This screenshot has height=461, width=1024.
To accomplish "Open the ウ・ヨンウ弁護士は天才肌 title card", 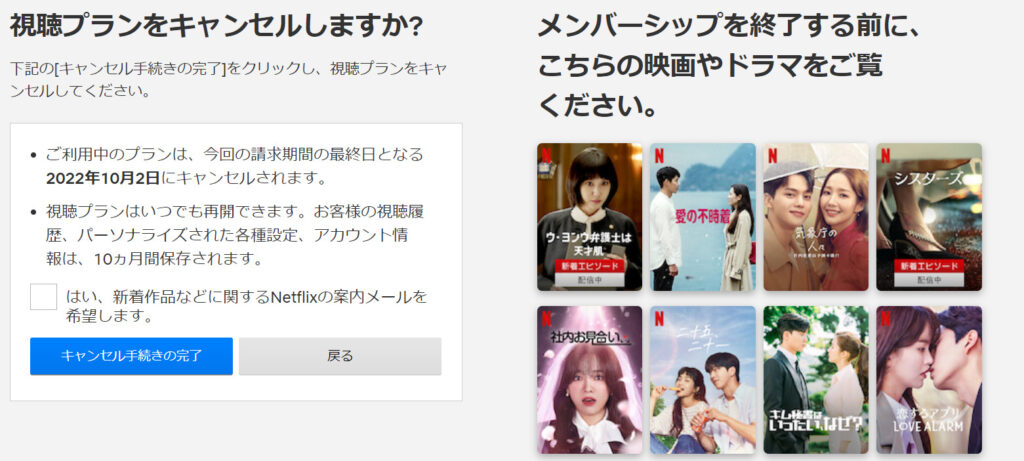I will (589, 217).
